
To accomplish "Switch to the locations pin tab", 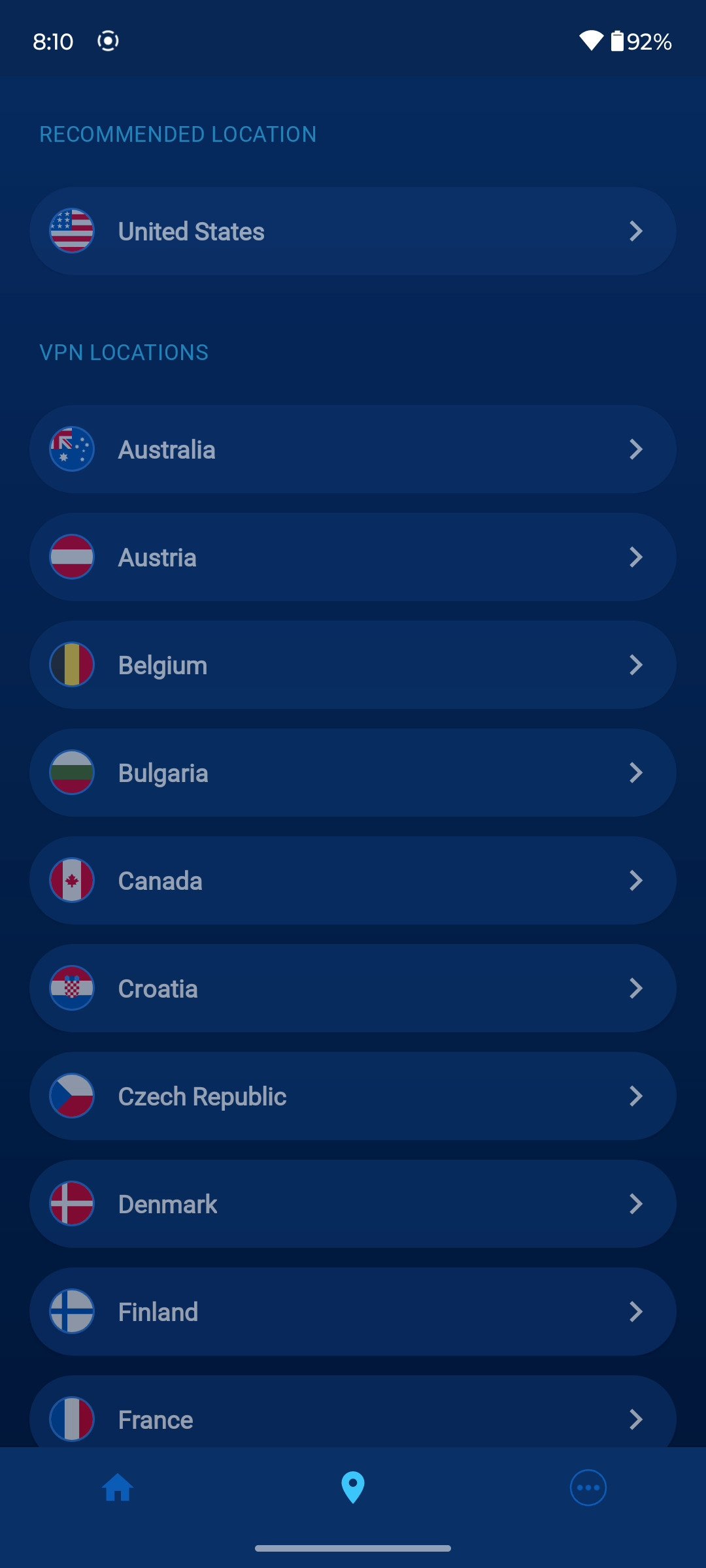I will click(x=353, y=1488).
